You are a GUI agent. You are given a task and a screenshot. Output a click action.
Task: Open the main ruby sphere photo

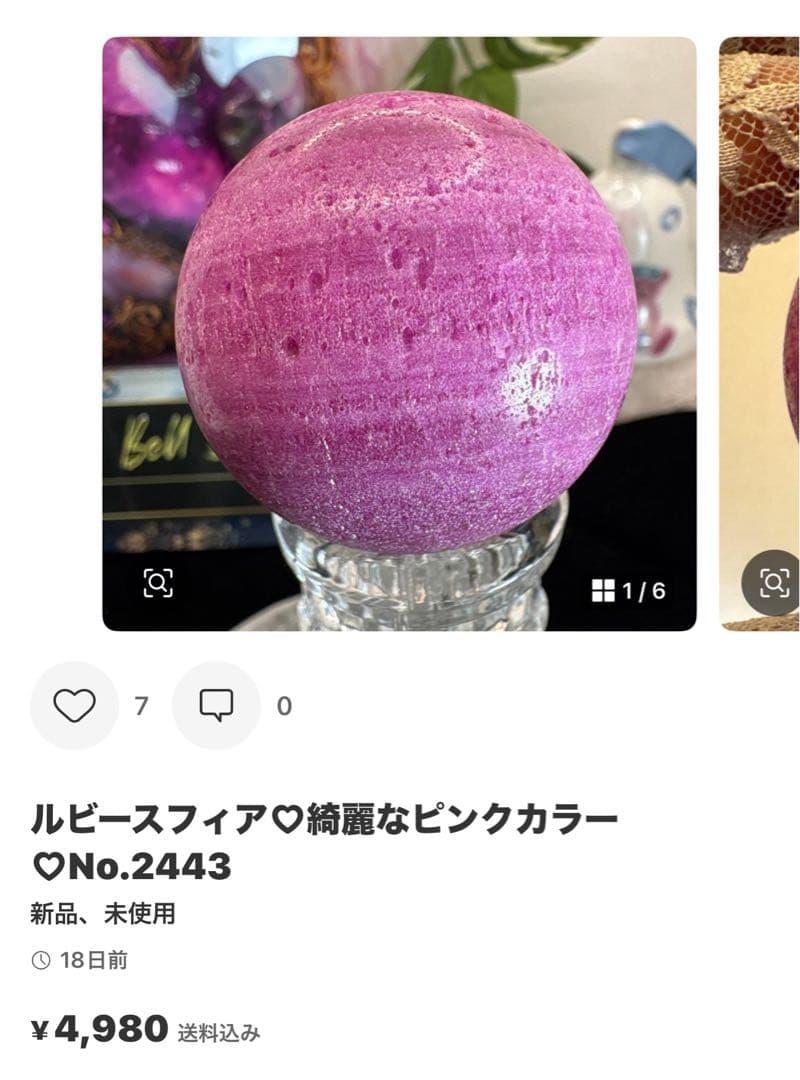coord(400,330)
